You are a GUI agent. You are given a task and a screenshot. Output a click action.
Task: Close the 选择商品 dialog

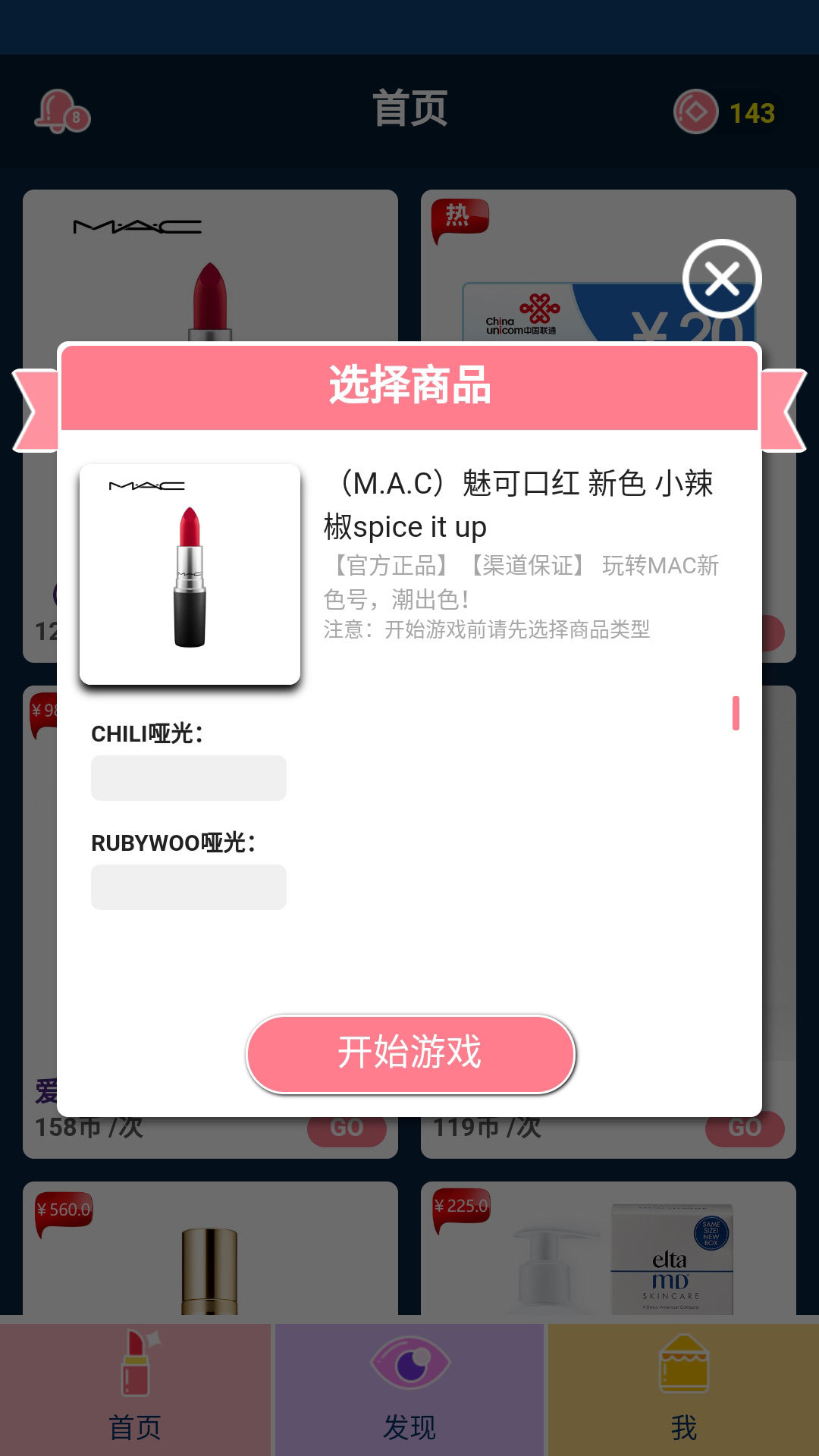coord(722,278)
